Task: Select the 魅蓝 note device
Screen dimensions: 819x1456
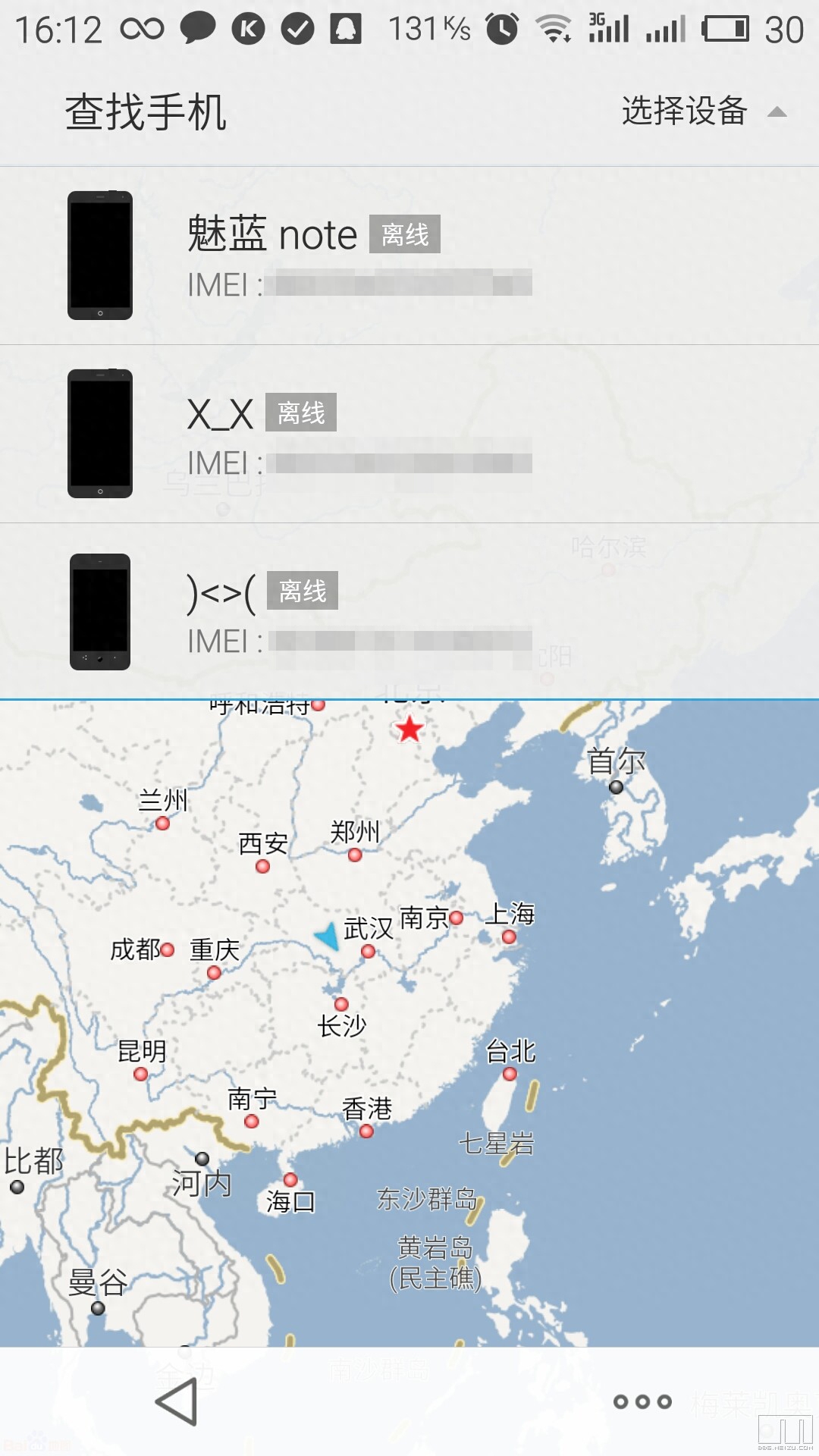Action: [409, 256]
